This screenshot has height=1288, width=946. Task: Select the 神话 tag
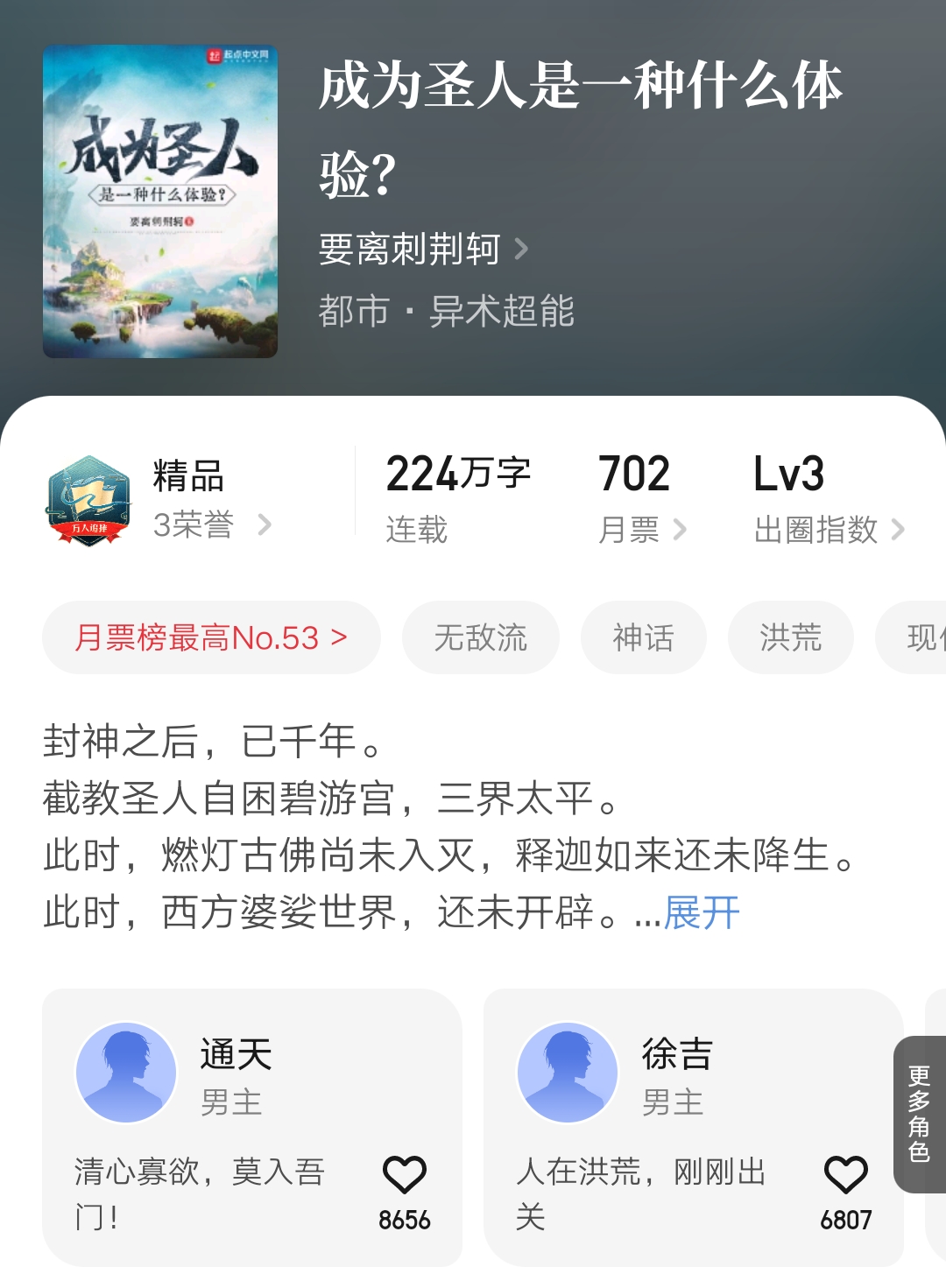click(643, 638)
